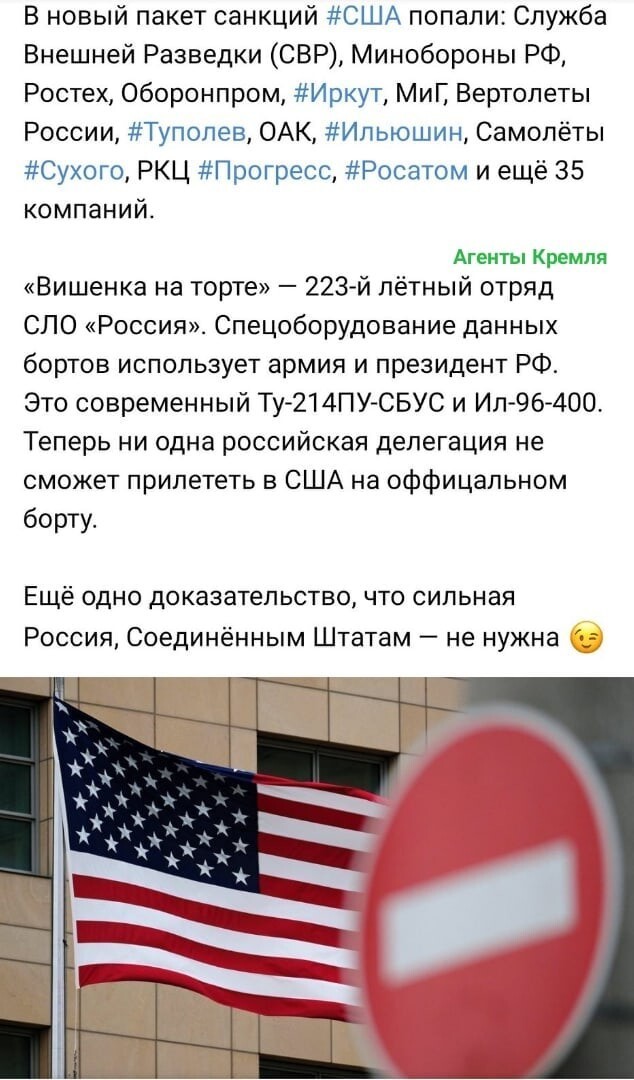
Task: Open the #Иркут hashtag link
Action: (x=342, y=93)
